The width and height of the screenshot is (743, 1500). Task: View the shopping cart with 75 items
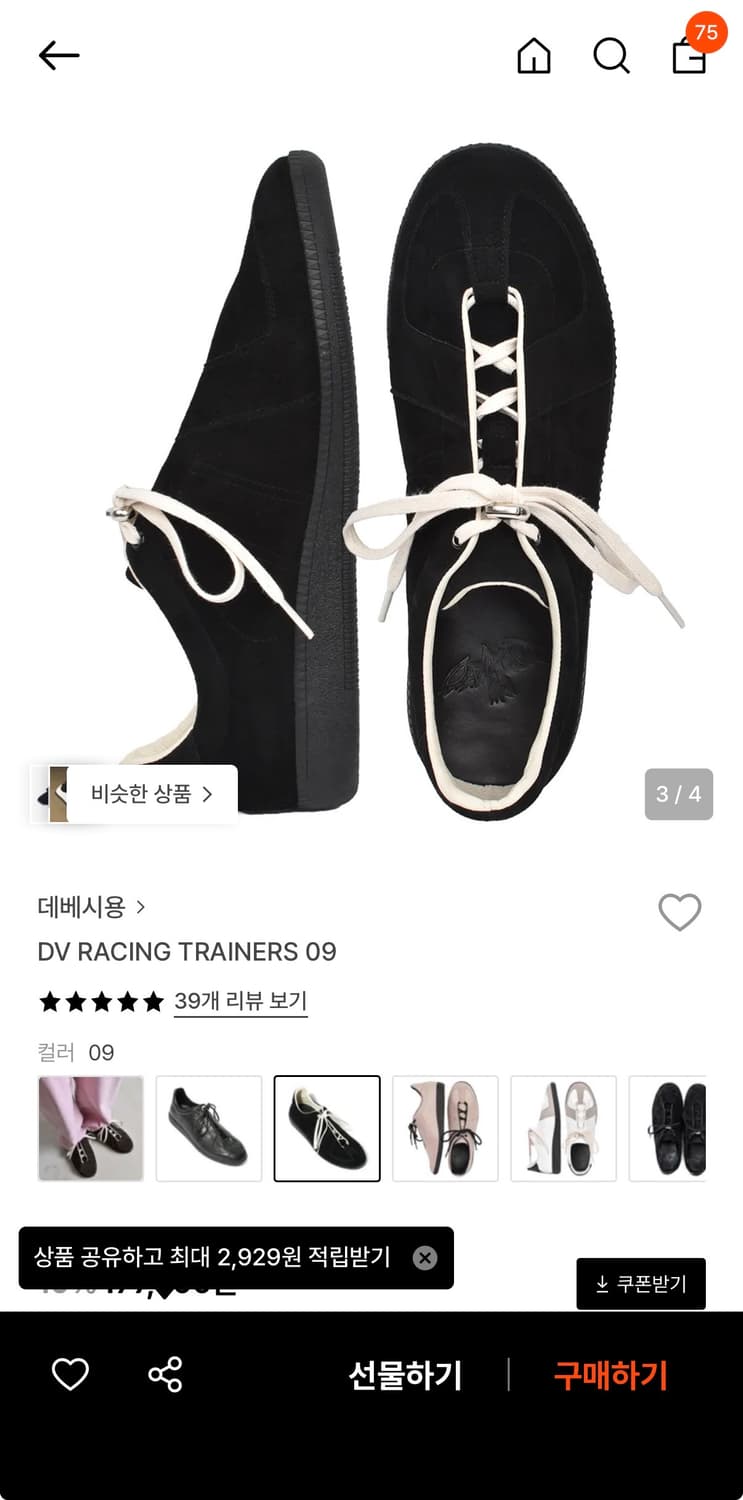click(689, 57)
